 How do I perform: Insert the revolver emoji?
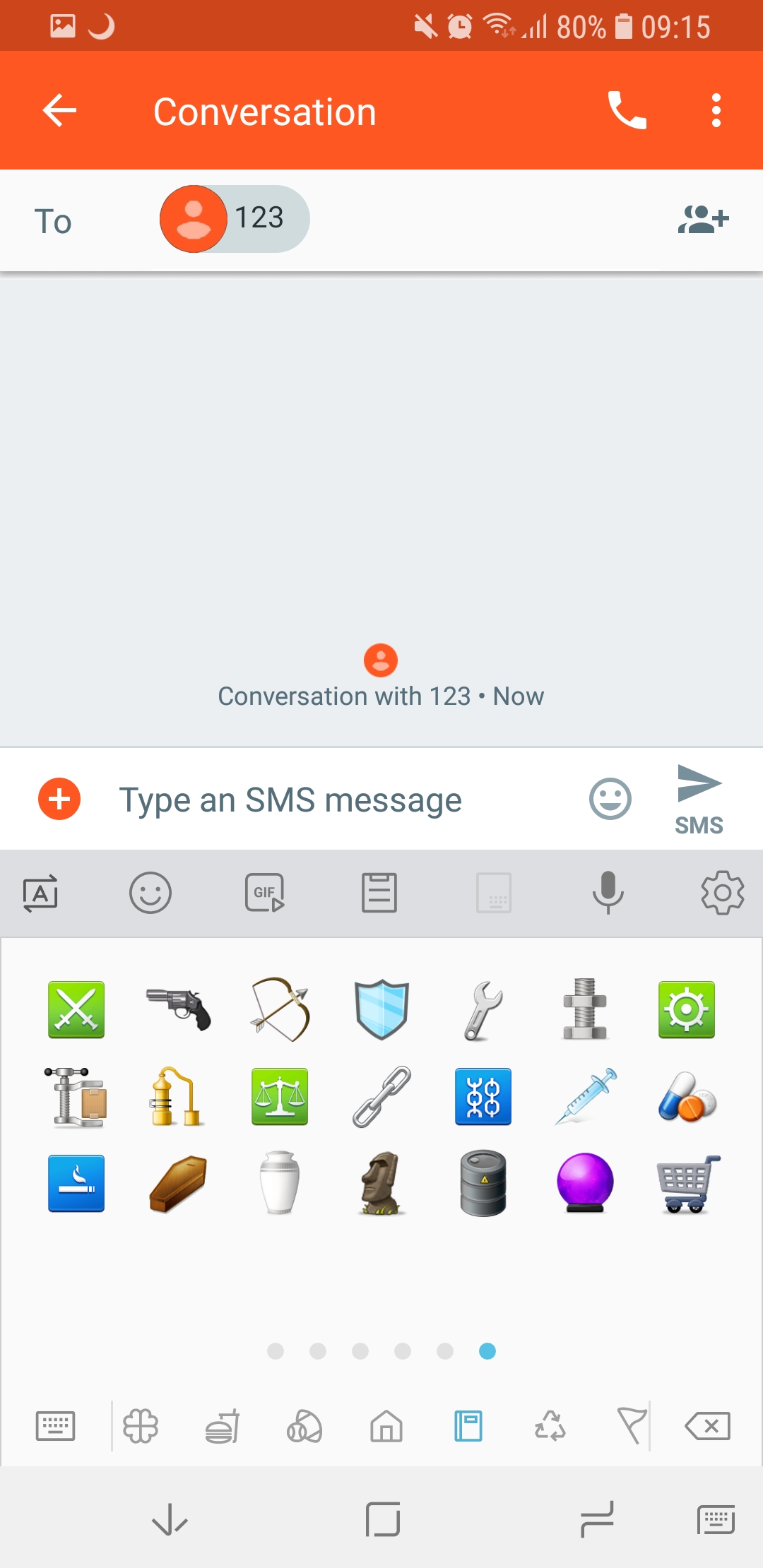coord(178,1010)
